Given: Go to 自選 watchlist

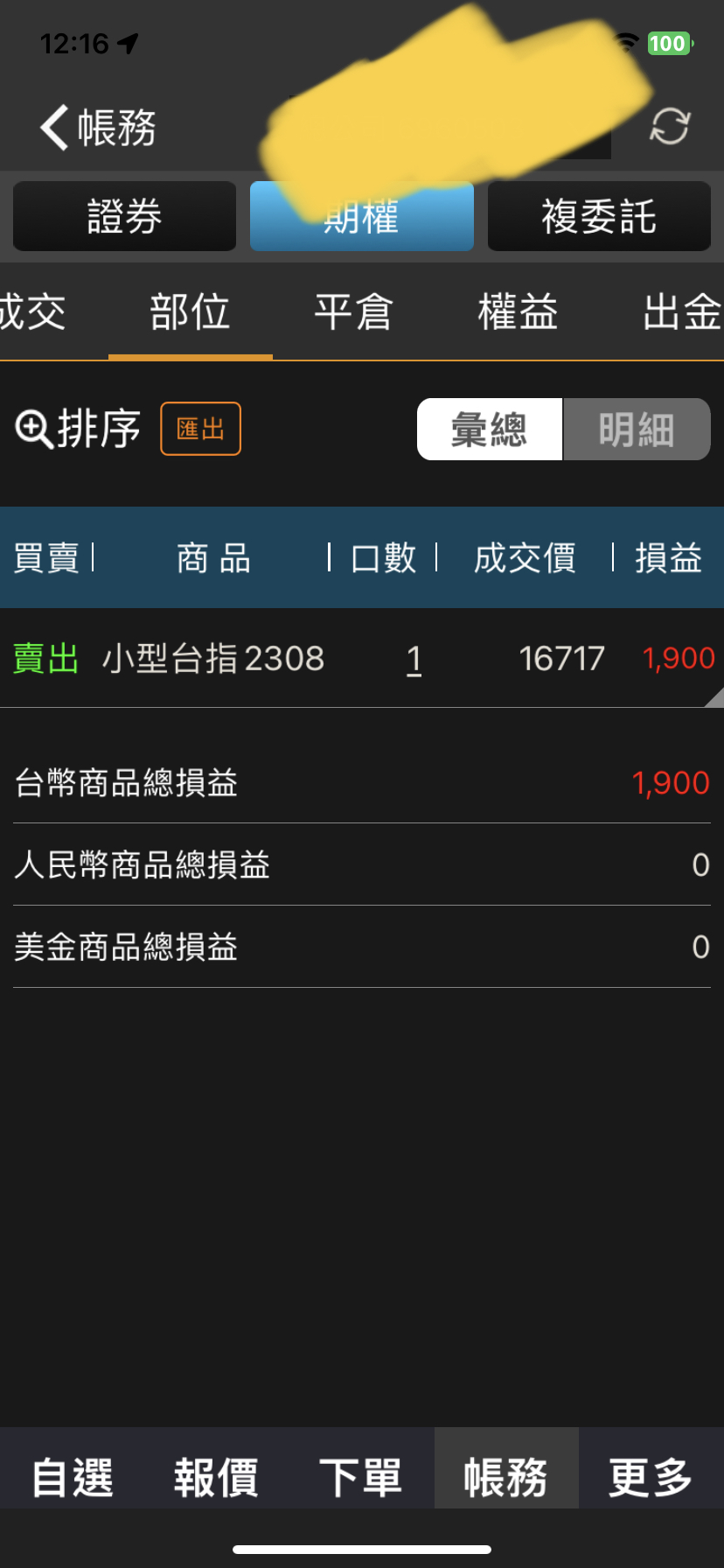Looking at the screenshot, I should (73, 1477).
